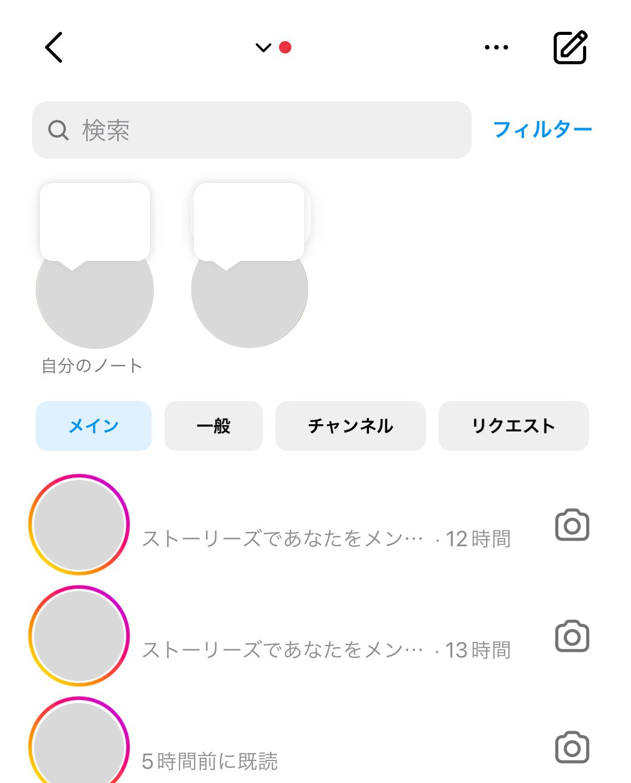This screenshot has width=631, height=783.
Task: View the リクエスト message requests tab
Action: click(513, 426)
